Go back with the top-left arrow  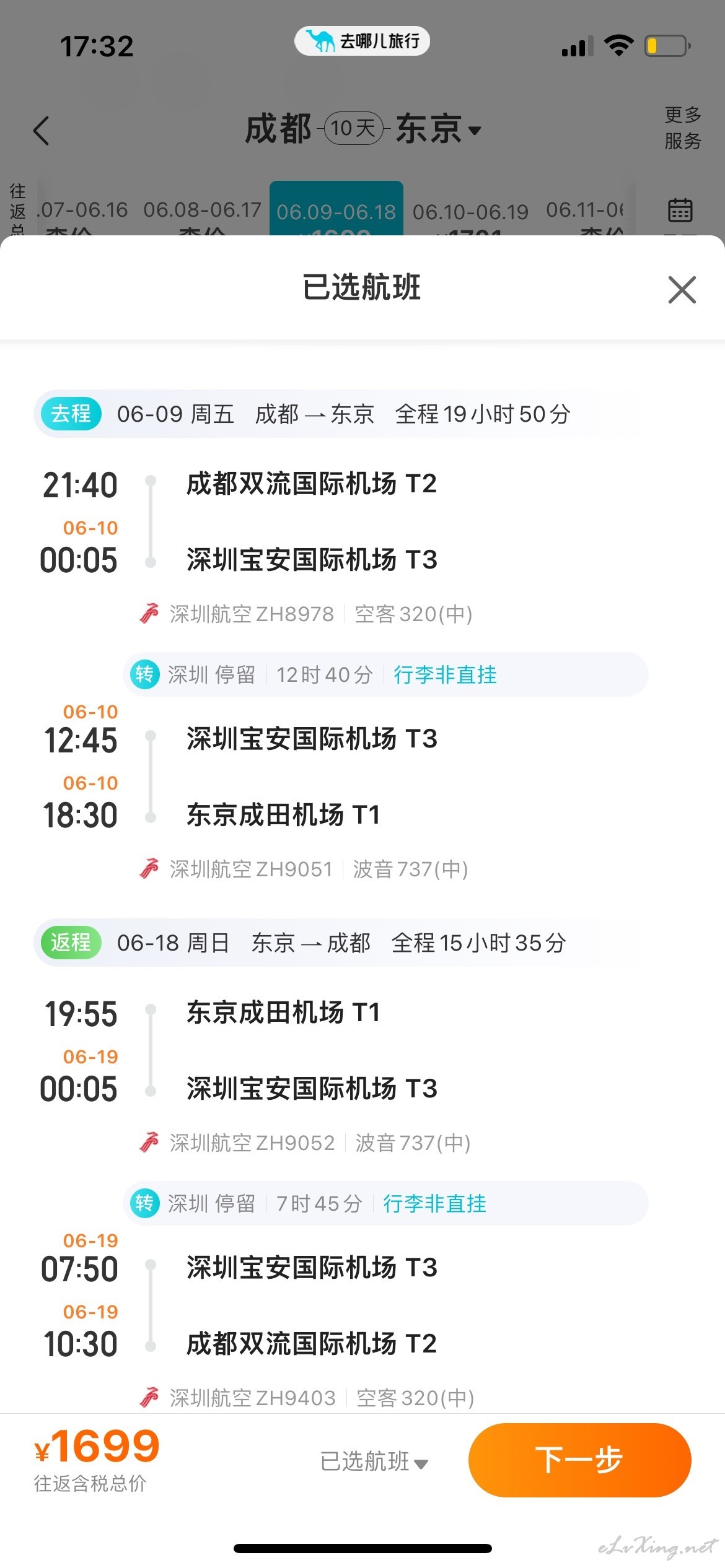click(x=41, y=131)
